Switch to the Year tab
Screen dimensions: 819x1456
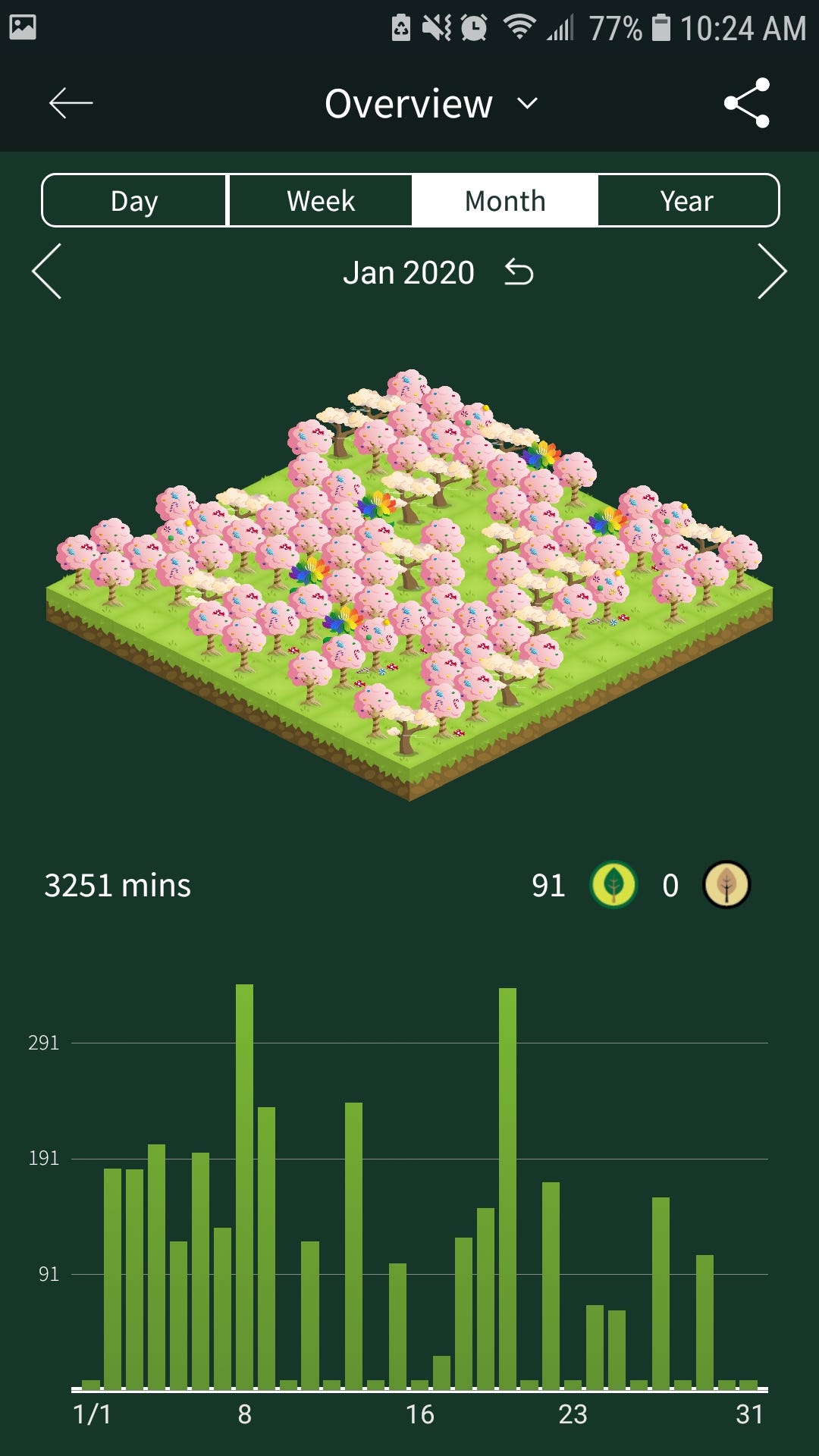tap(687, 201)
